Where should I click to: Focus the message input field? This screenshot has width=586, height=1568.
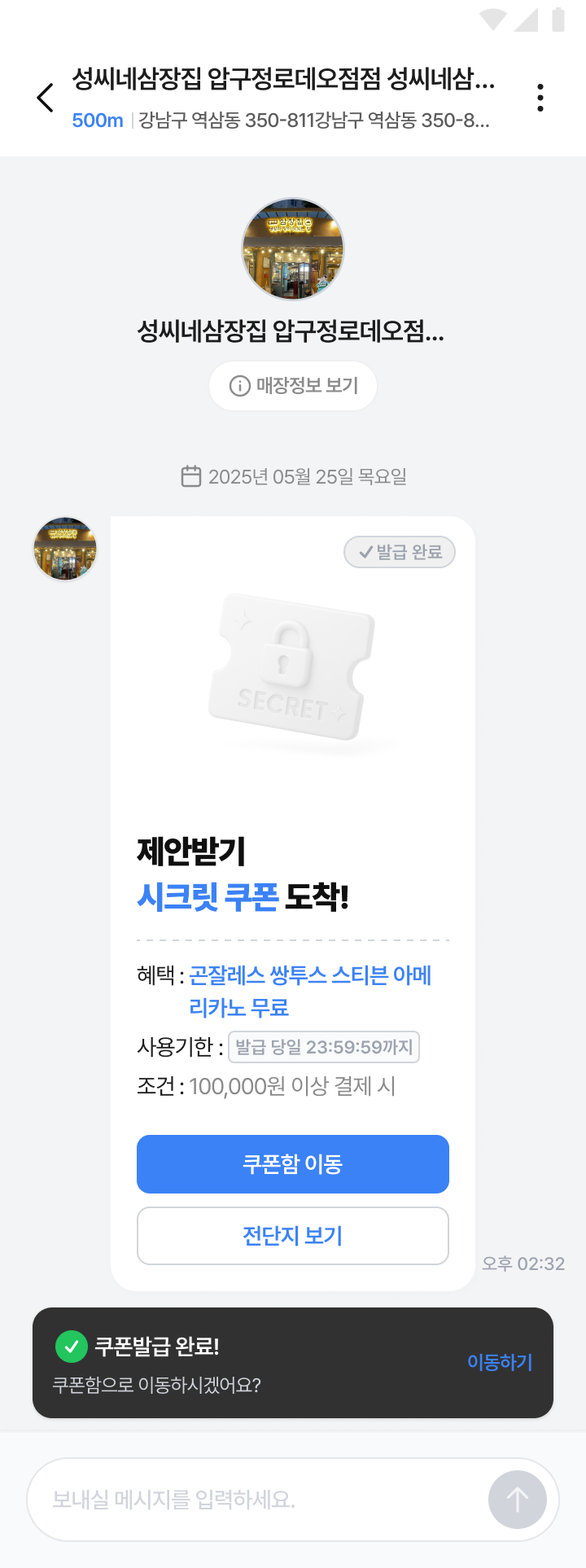pyautogui.click(x=252, y=1500)
